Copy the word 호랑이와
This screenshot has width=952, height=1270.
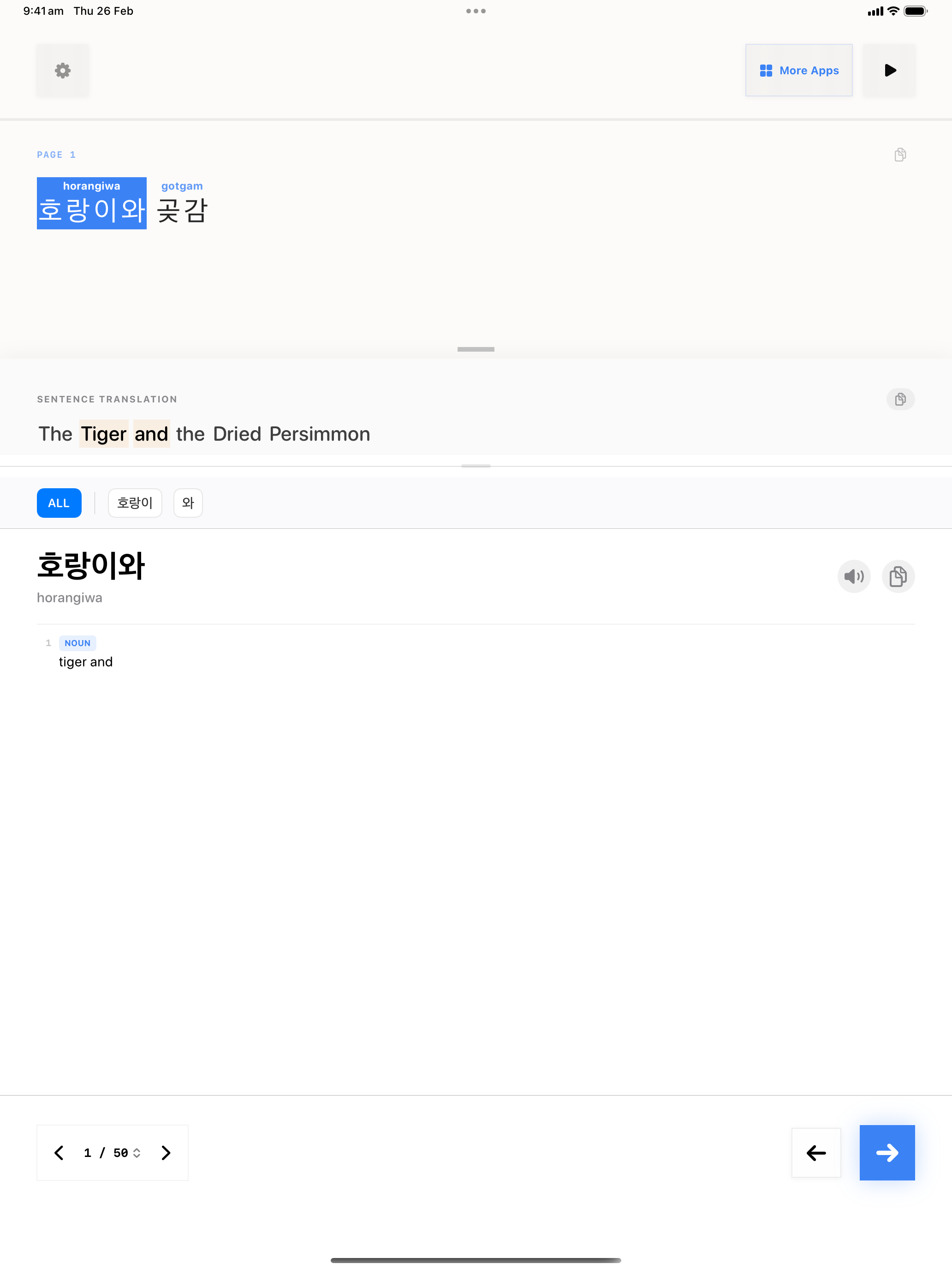pos(898,576)
